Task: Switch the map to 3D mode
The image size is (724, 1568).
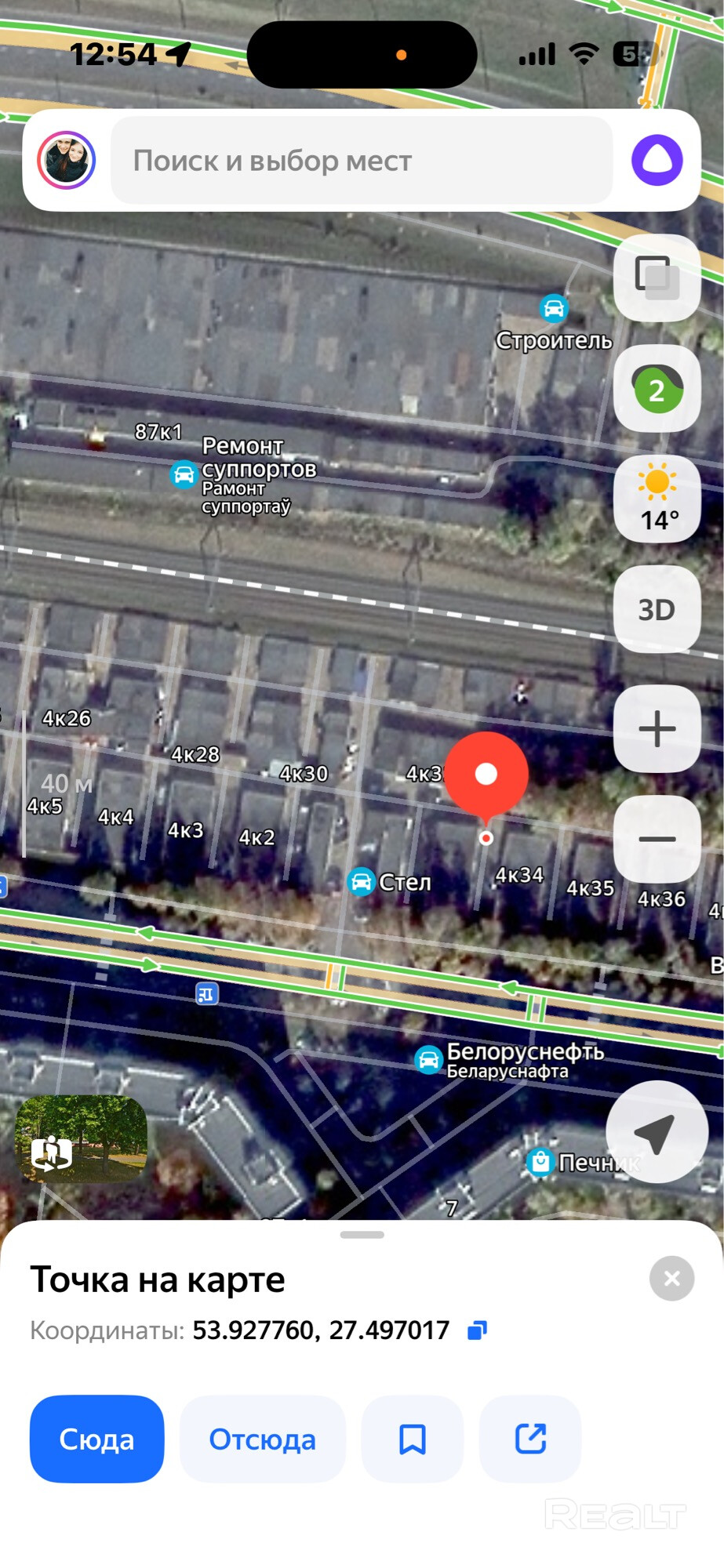Action: point(657,609)
